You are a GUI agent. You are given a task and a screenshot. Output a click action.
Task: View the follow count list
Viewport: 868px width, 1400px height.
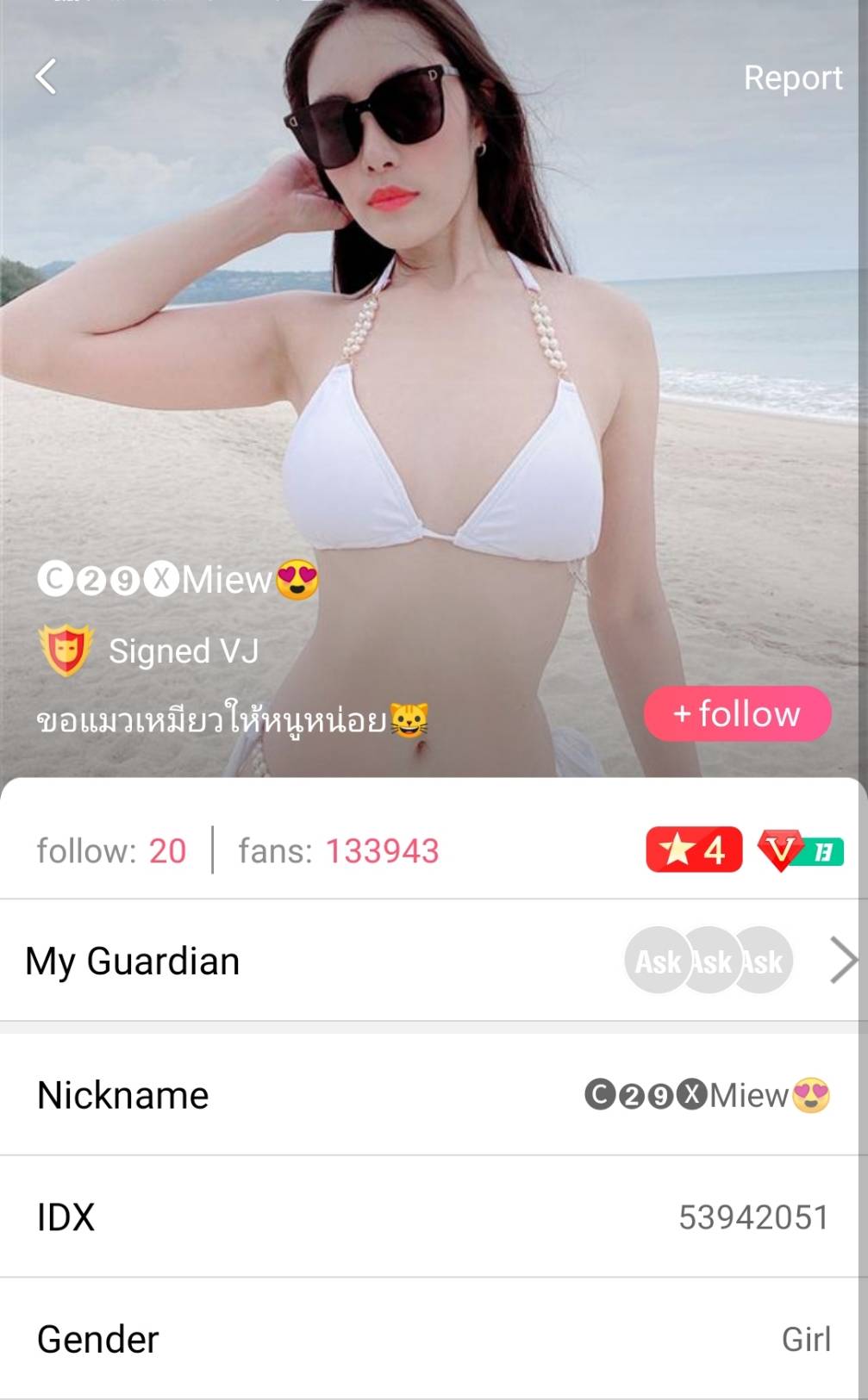coord(111,851)
